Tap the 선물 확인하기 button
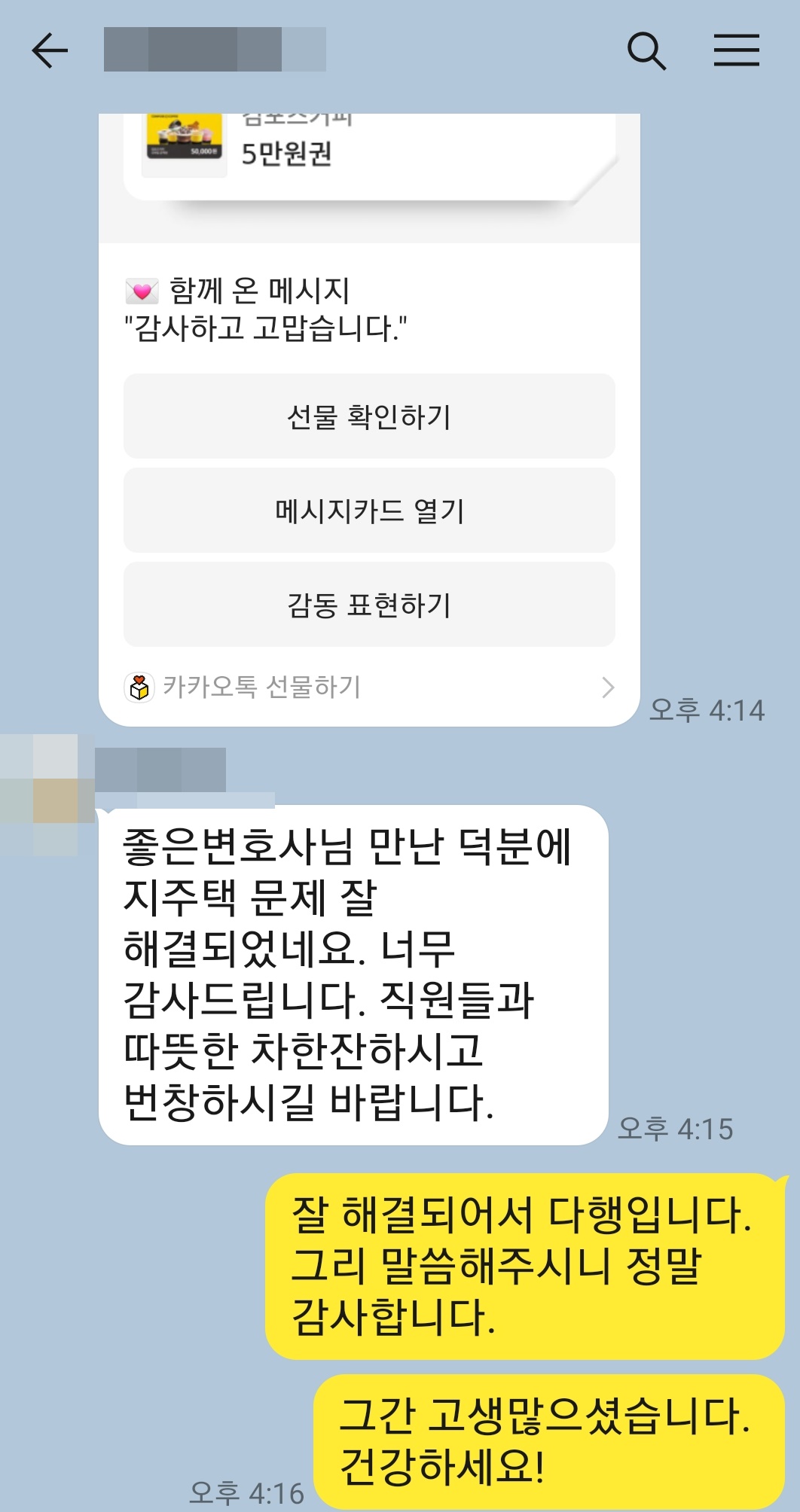Screen dimensions: 800x1512 pyautogui.click(x=369, y=416)
